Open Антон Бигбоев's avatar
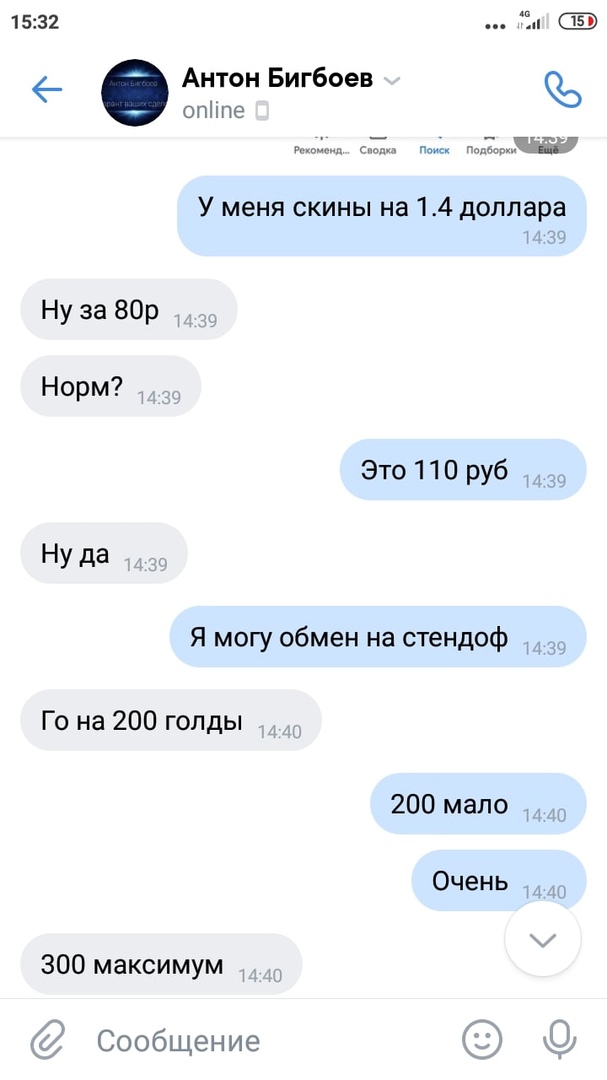 [135, 92]
